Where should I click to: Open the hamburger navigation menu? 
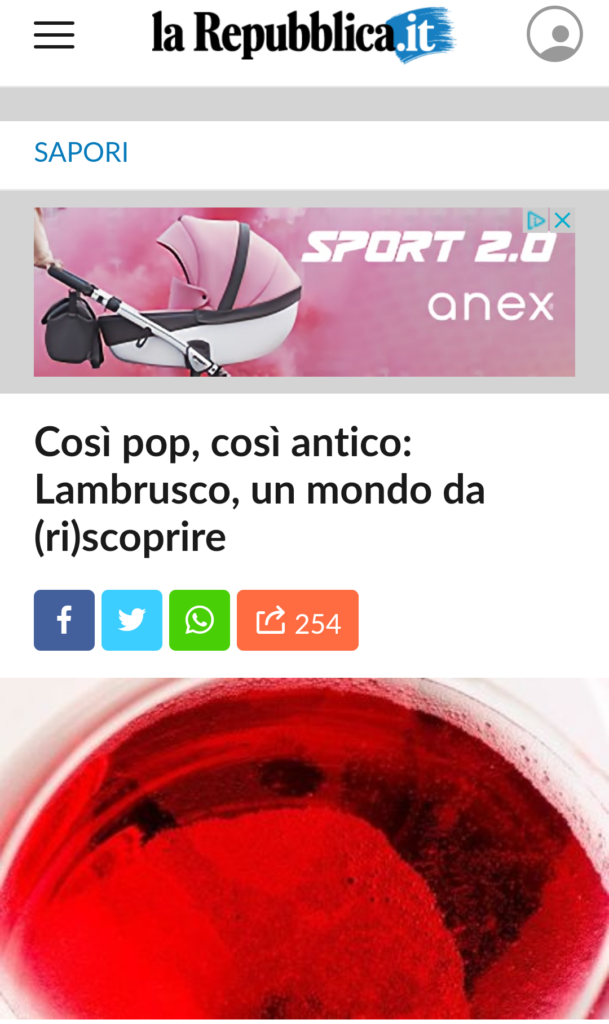[x=54, y=35]
